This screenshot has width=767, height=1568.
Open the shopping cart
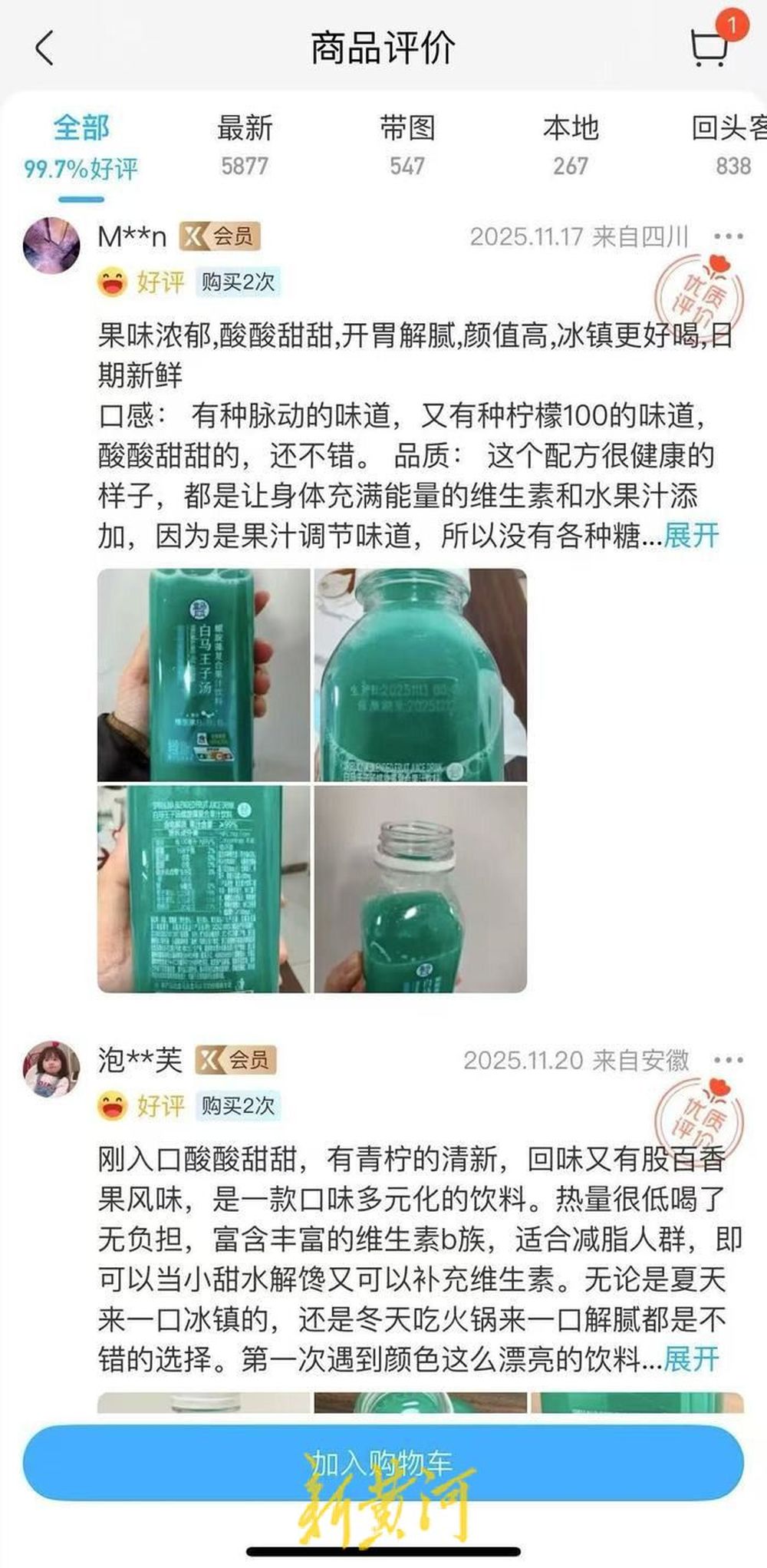click(709, 48)
